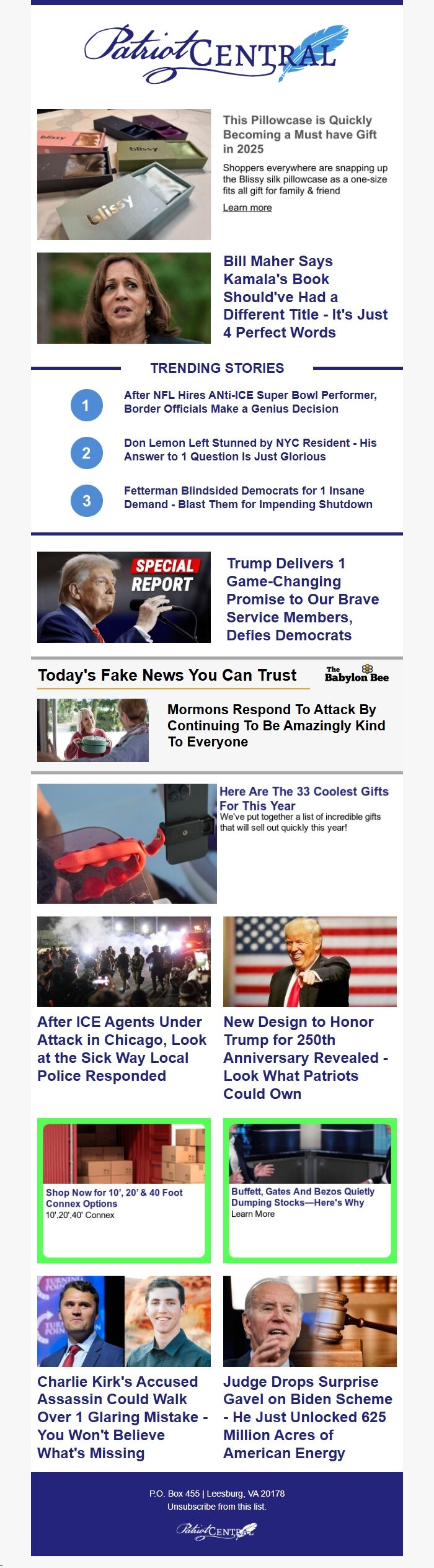
Task: Open the Blissy pillowcase product image
Action: tap(123, 174)
